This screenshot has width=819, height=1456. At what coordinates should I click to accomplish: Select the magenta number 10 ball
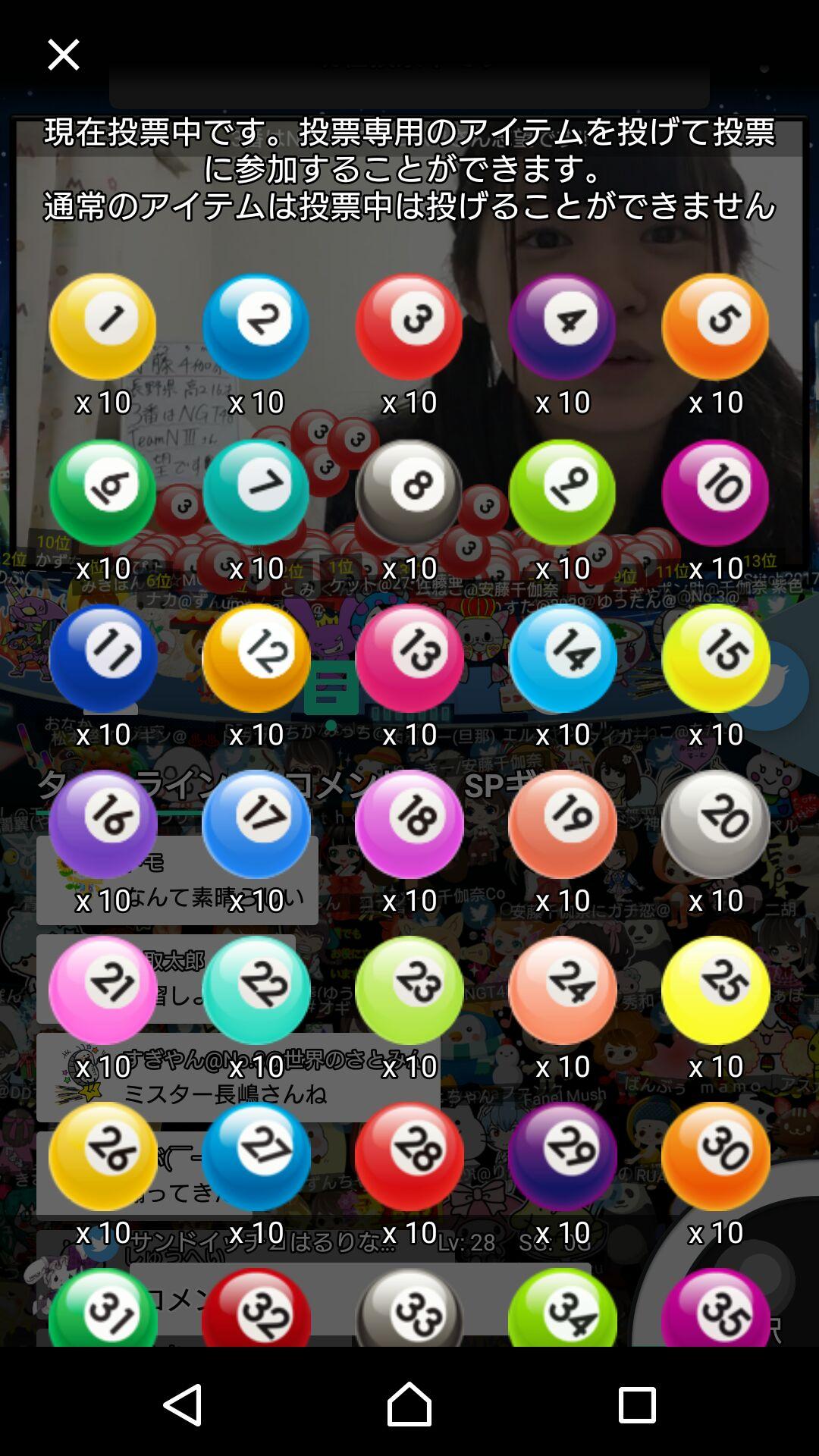(x=715, y=493)
